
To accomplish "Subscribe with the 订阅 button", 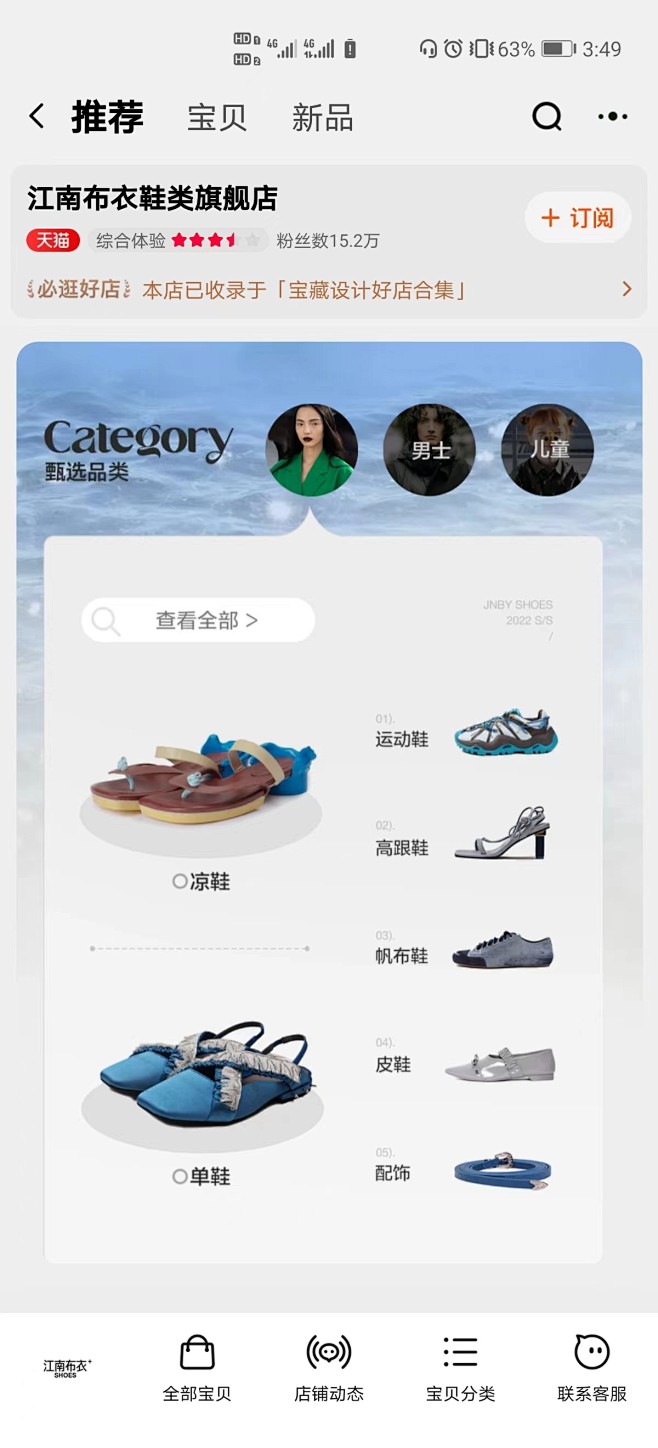I will point(578,218).
